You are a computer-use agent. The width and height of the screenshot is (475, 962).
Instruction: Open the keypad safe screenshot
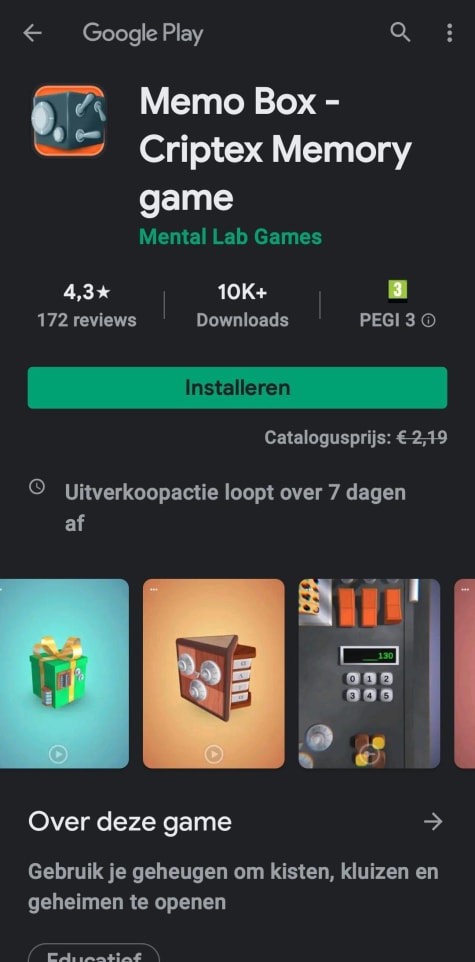[369, 674]
